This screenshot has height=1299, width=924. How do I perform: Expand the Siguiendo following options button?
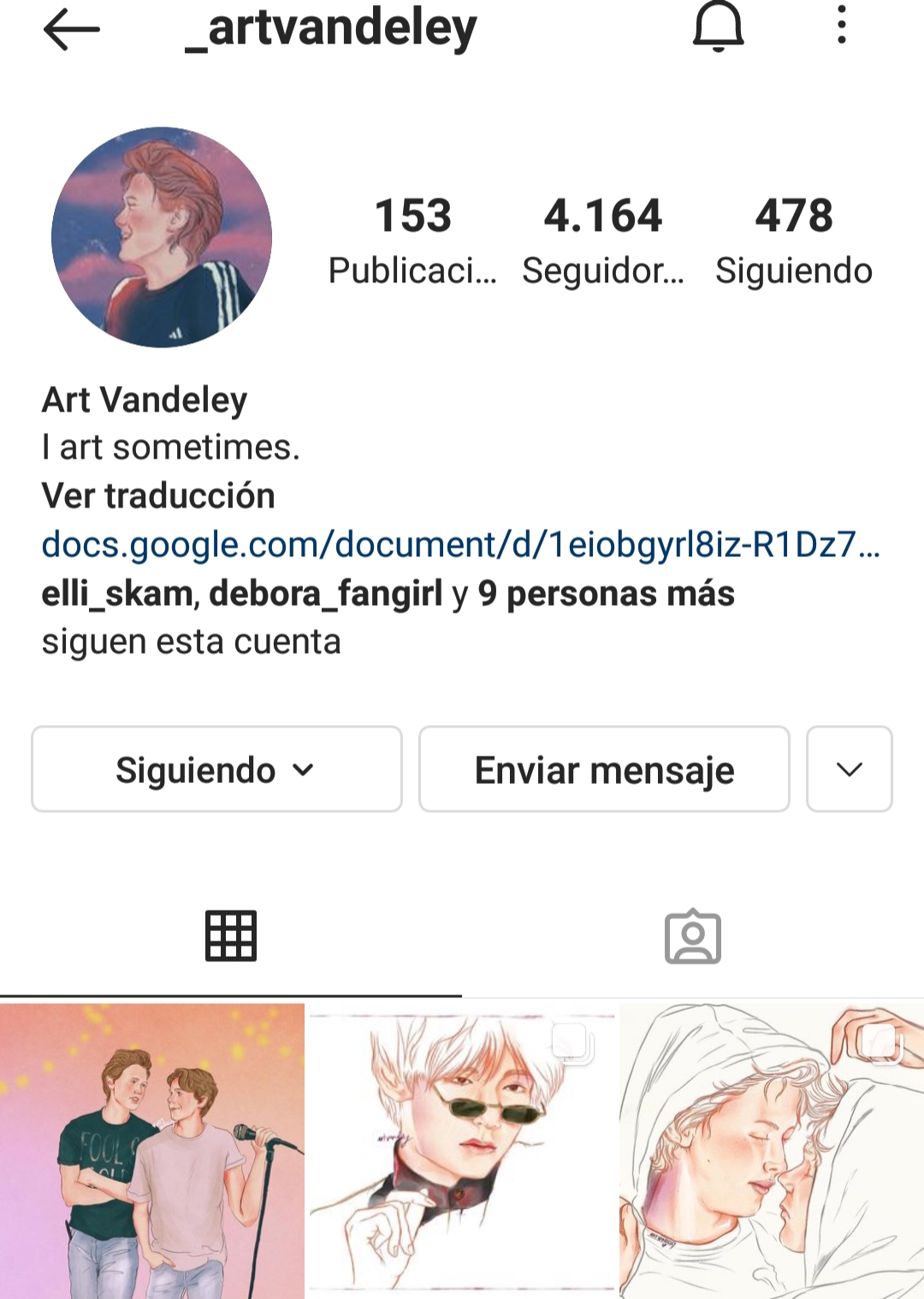click(216, 769)
